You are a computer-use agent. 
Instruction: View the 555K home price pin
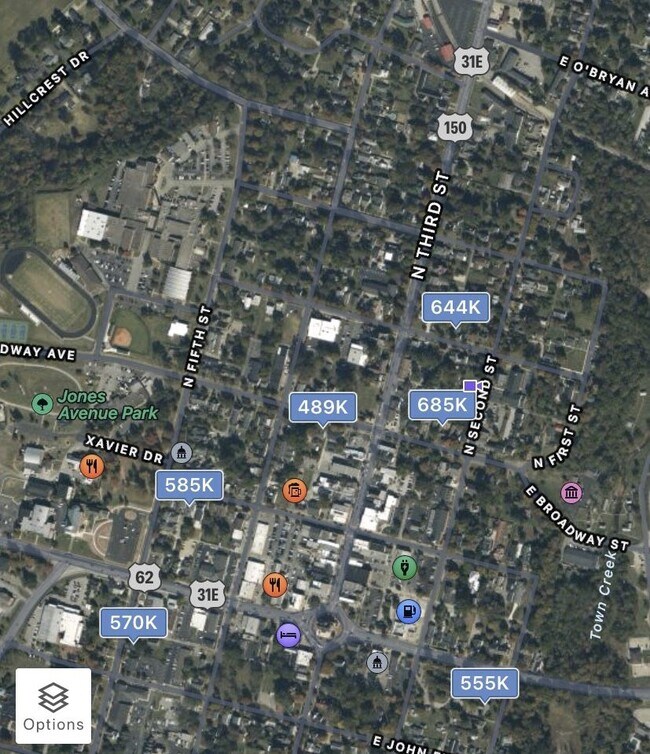[x=485, y=683]
